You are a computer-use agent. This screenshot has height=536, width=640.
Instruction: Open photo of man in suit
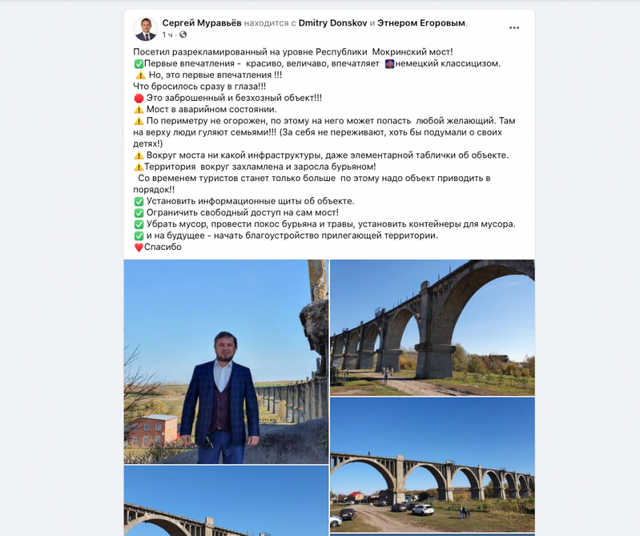pos(226,362)
